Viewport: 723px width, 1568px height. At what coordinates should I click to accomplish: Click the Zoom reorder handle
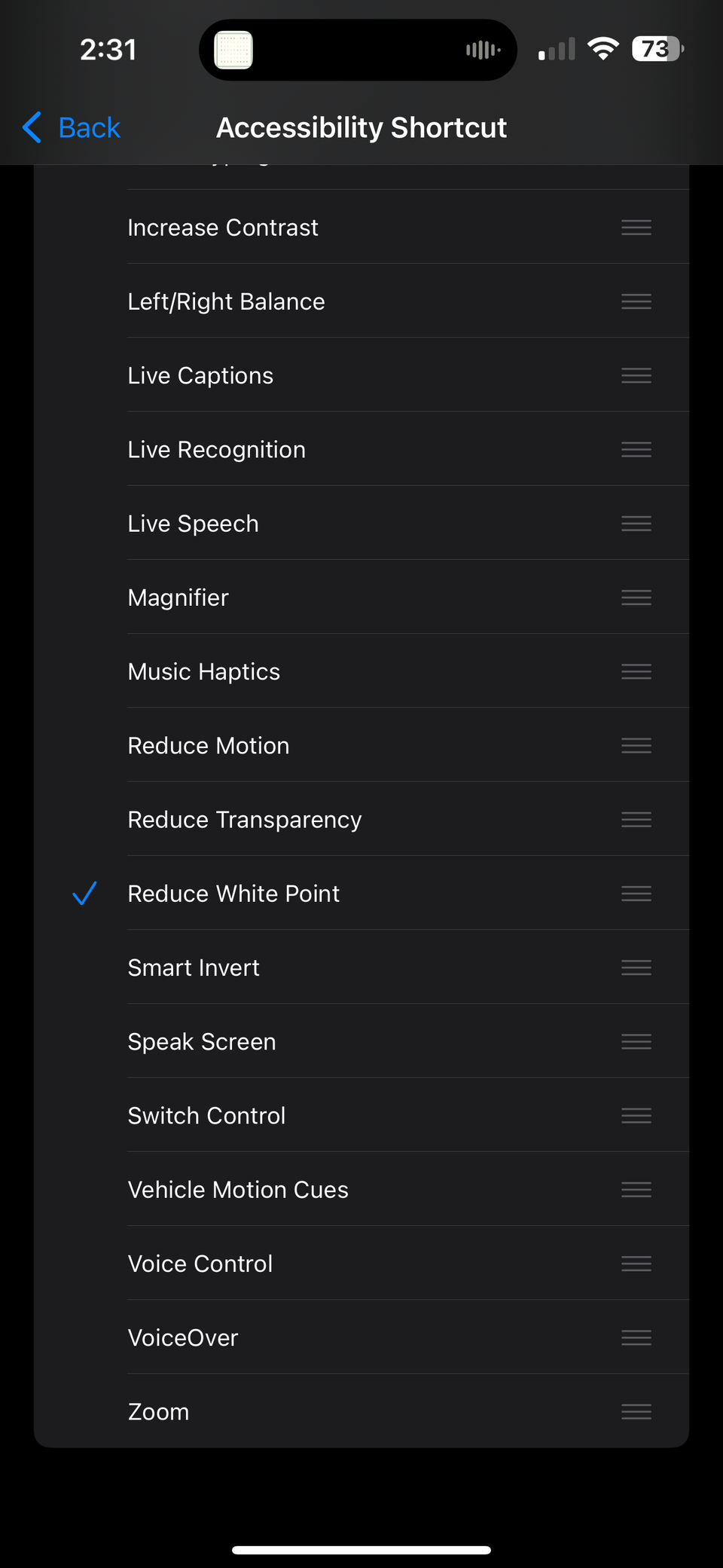636,1412
